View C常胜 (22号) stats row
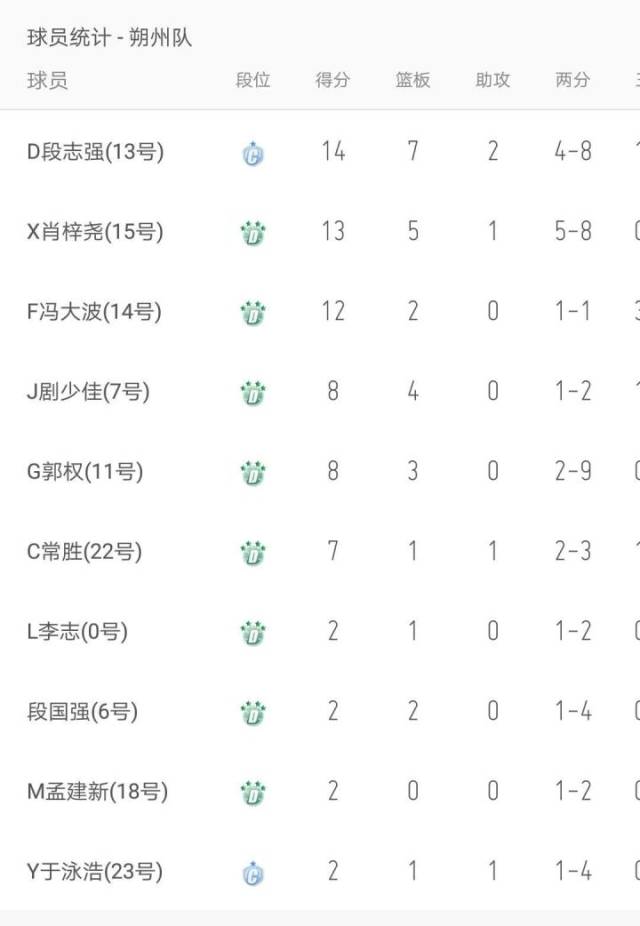 (x=85, y=552)
